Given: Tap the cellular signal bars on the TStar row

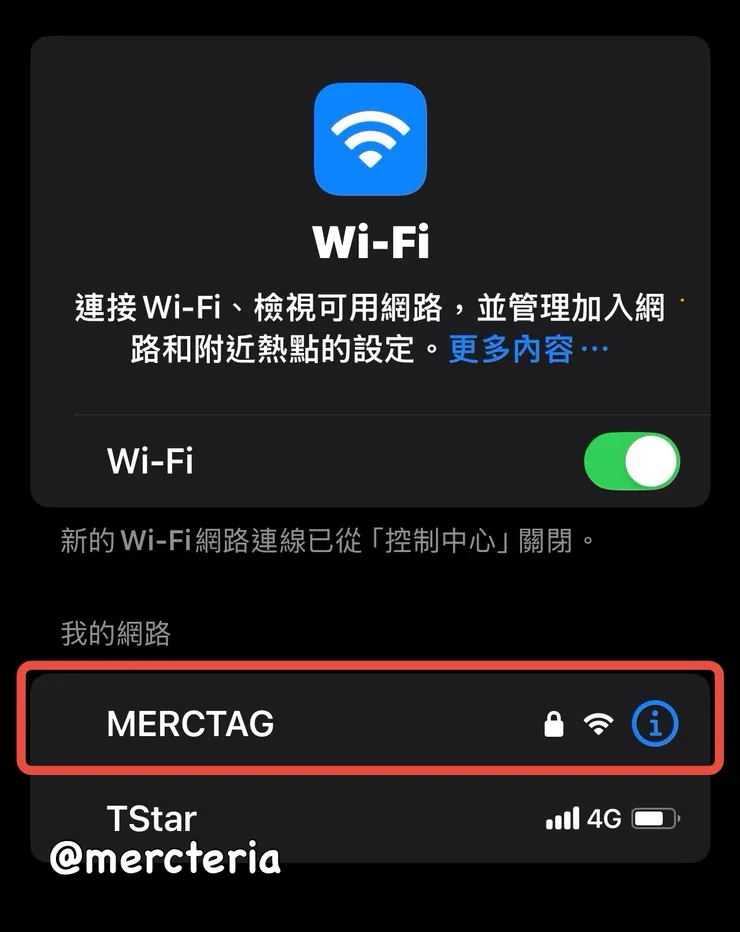Looking at the screenshot, I should pyautogui.click(x=565, y=818).
